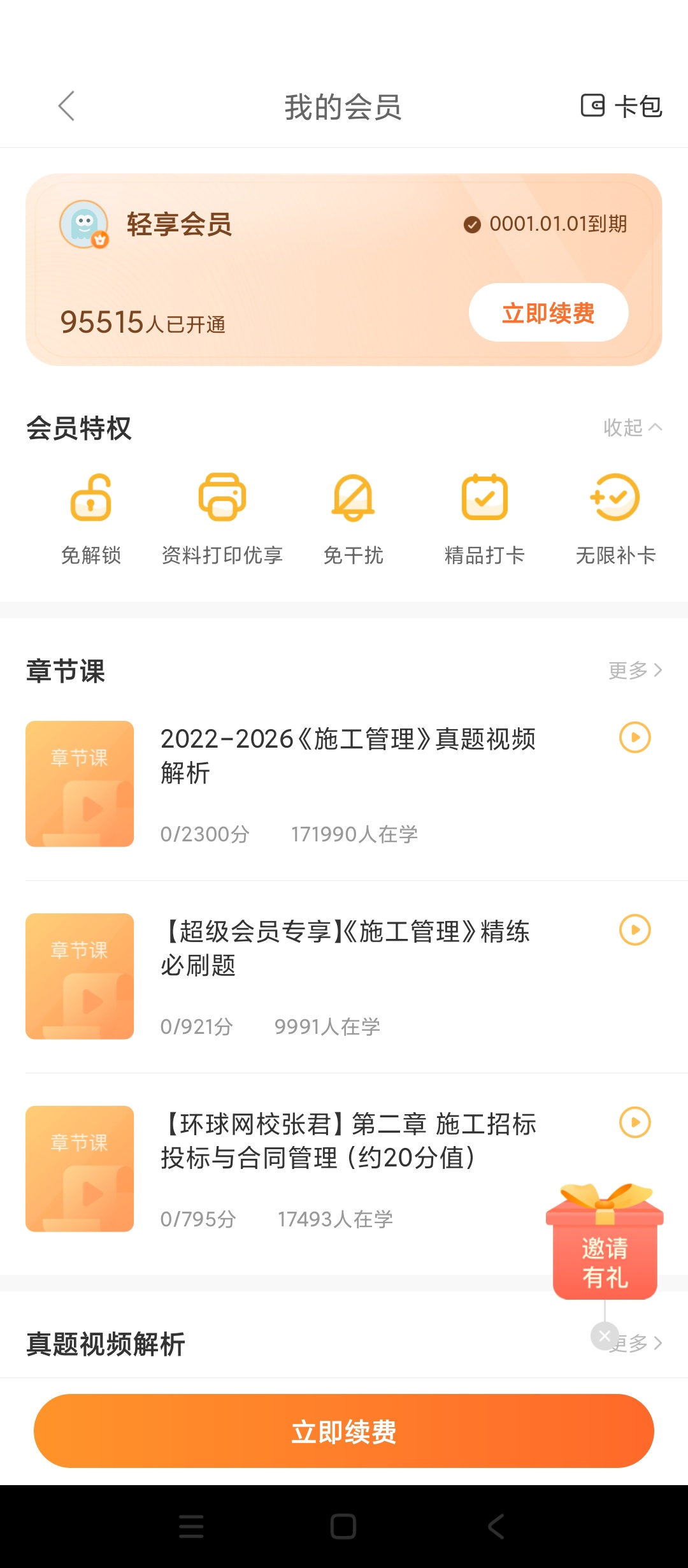View the 免干扰 privilege
Screen dimensions: 688x1568
(x=353, y=519)
